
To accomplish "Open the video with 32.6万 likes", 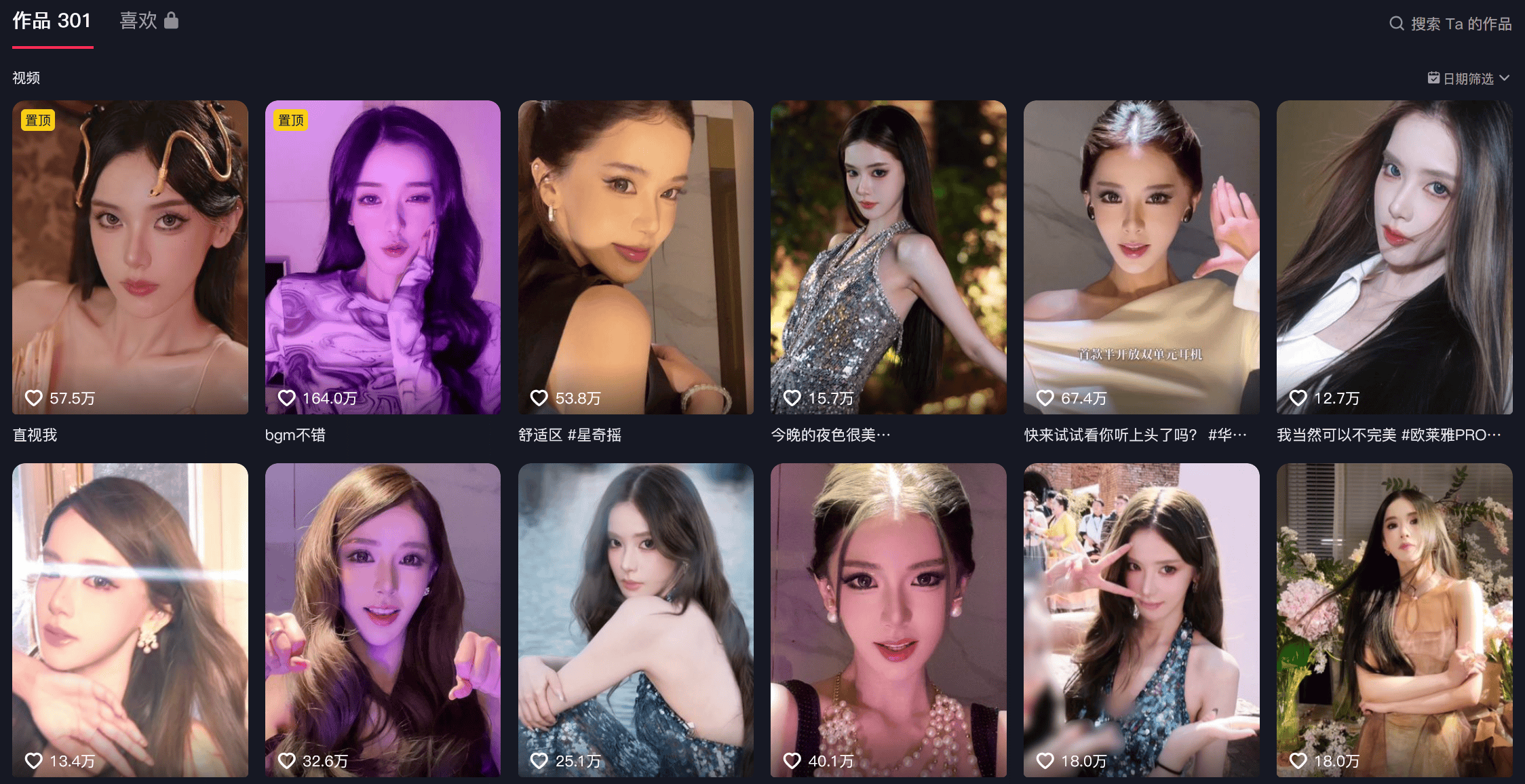I will pos(383,620).
